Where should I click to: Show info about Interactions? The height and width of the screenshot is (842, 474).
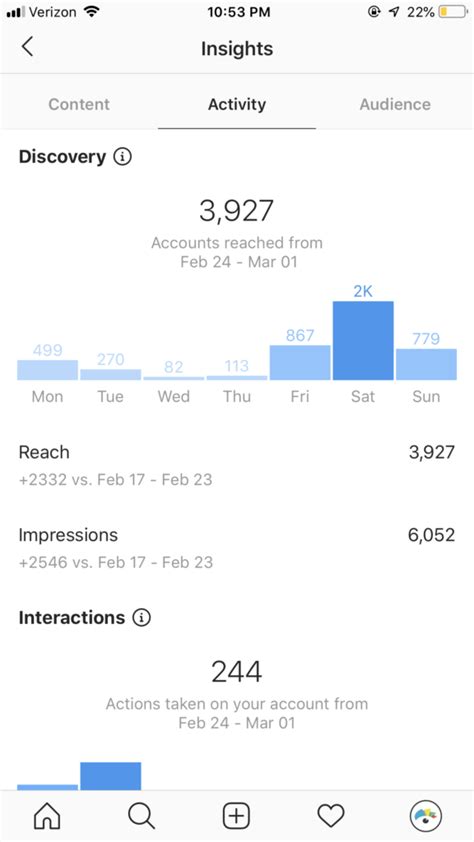141,618
